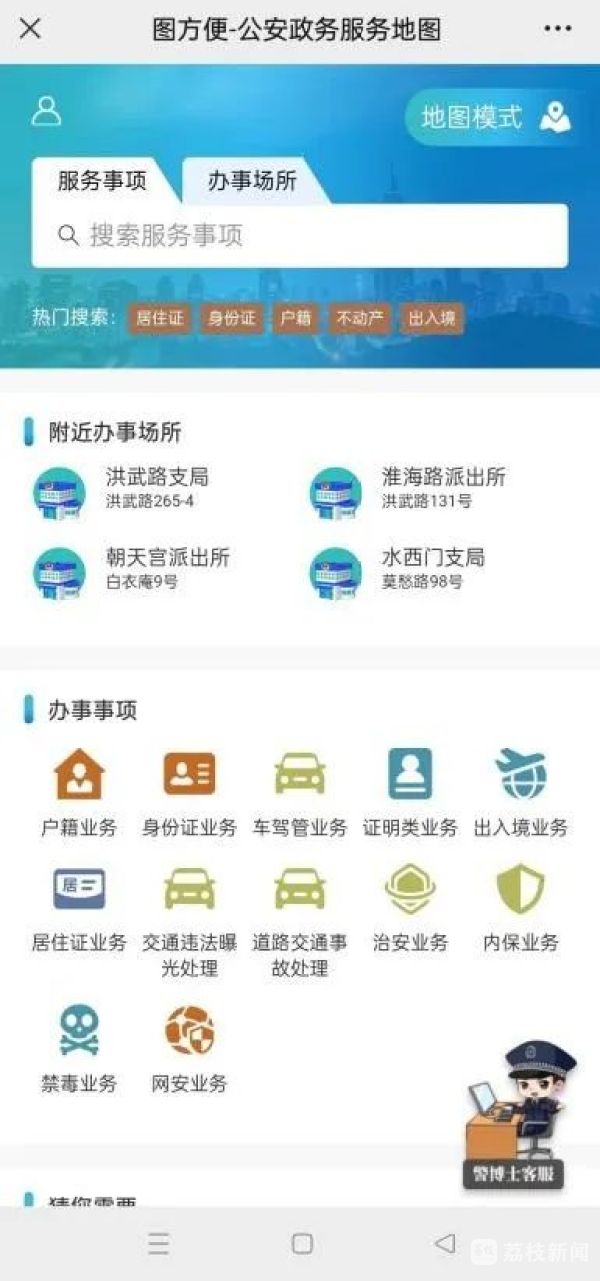This screenshot has height=1281, width=600.
Task: Tap the system back navigation button
Action: pos(445,1243)
